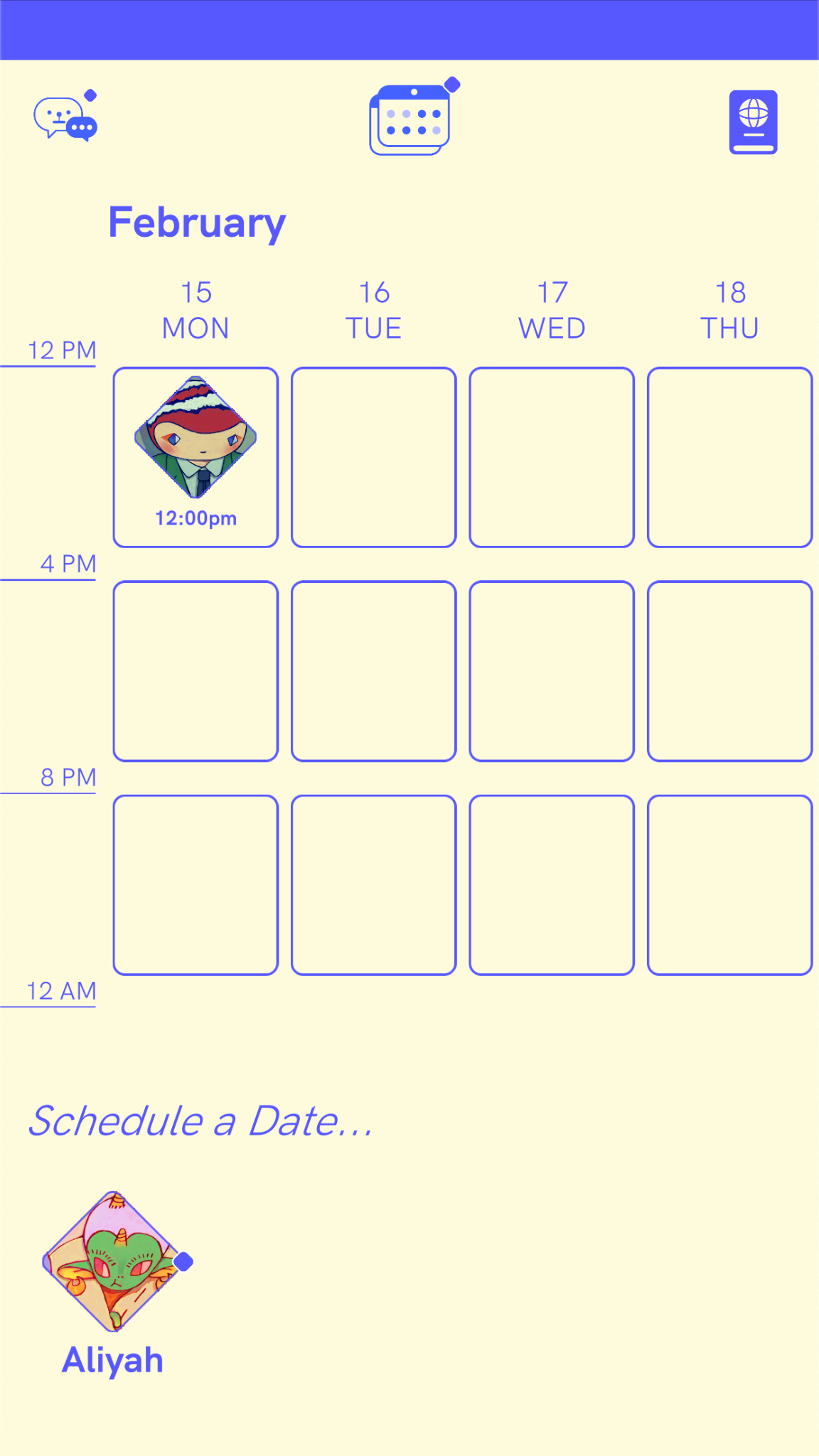
Task: Choose the 4 PM slot on Tuesday 16
Action: coord(373,671)
